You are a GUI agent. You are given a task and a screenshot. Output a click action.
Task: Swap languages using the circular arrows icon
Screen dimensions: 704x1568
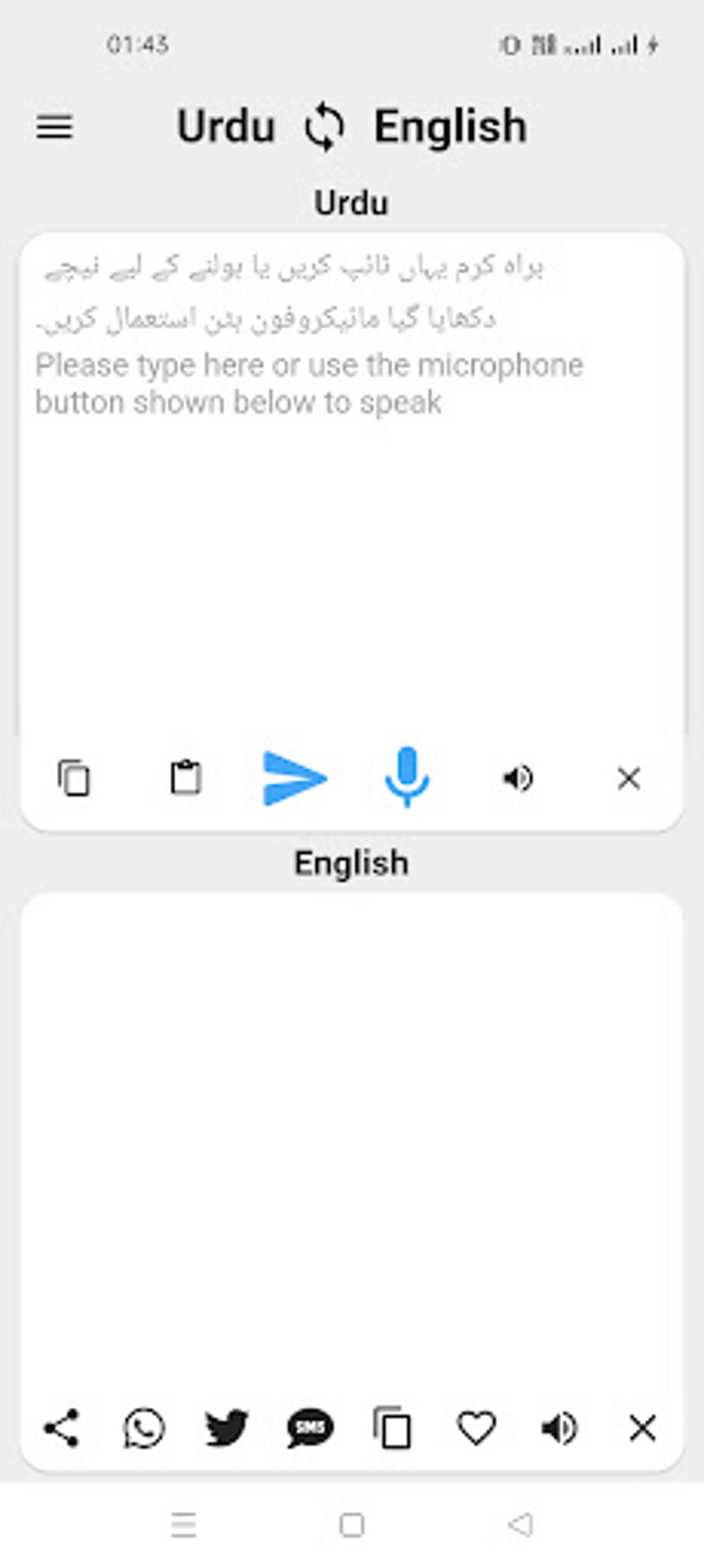point(324,126)
